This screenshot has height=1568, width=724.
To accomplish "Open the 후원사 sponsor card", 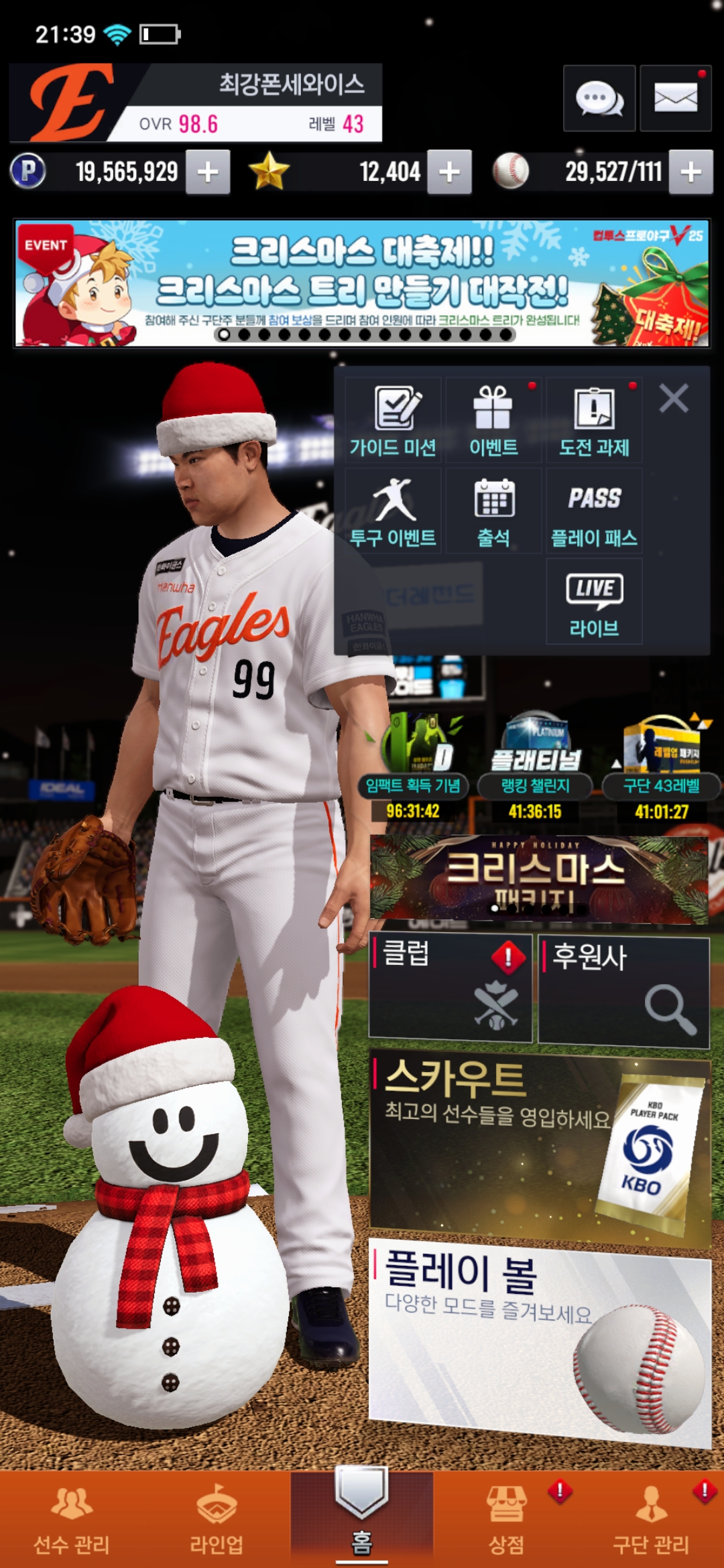I will pos(623,989).
